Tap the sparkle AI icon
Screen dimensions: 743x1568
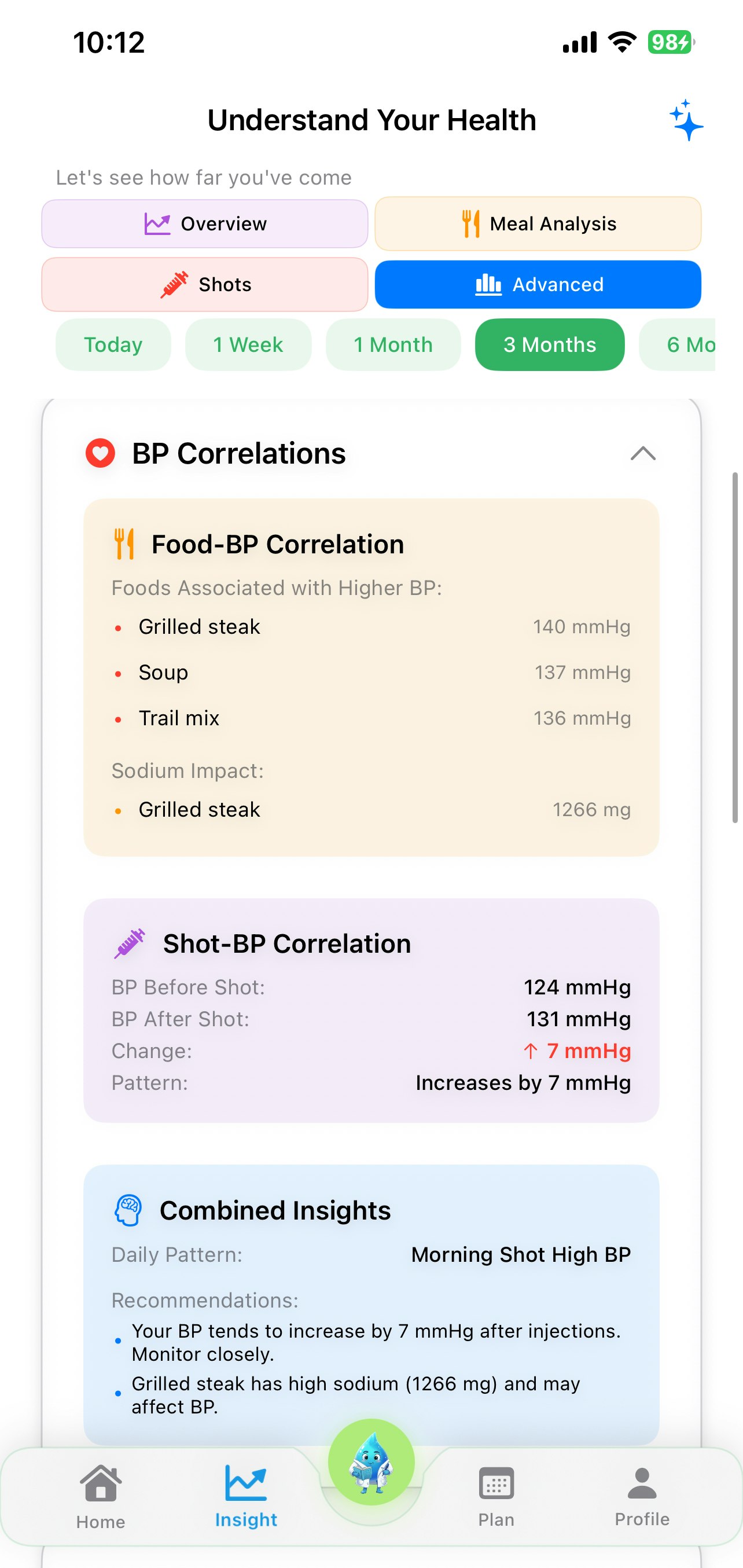point(686,120)
